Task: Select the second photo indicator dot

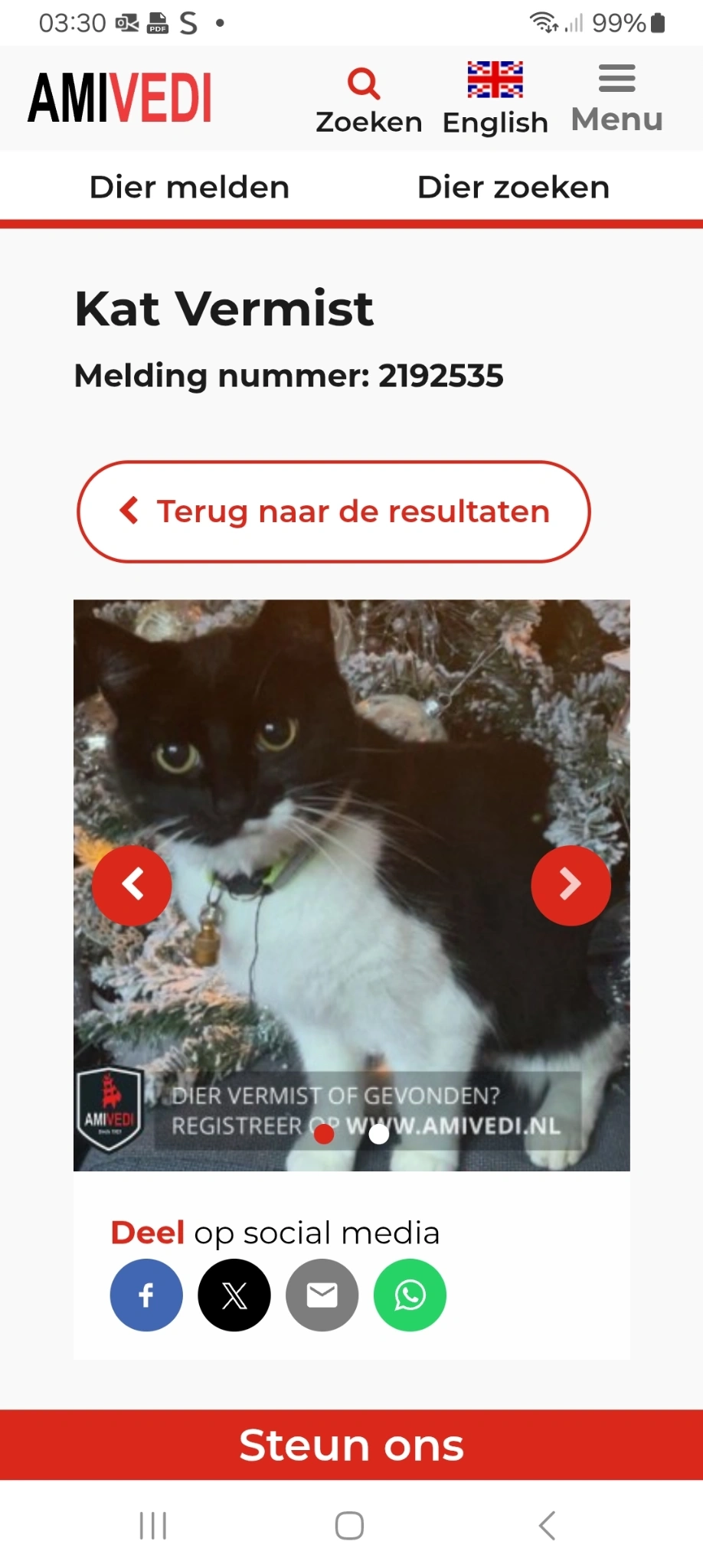Action: [x=379, y=1134]
